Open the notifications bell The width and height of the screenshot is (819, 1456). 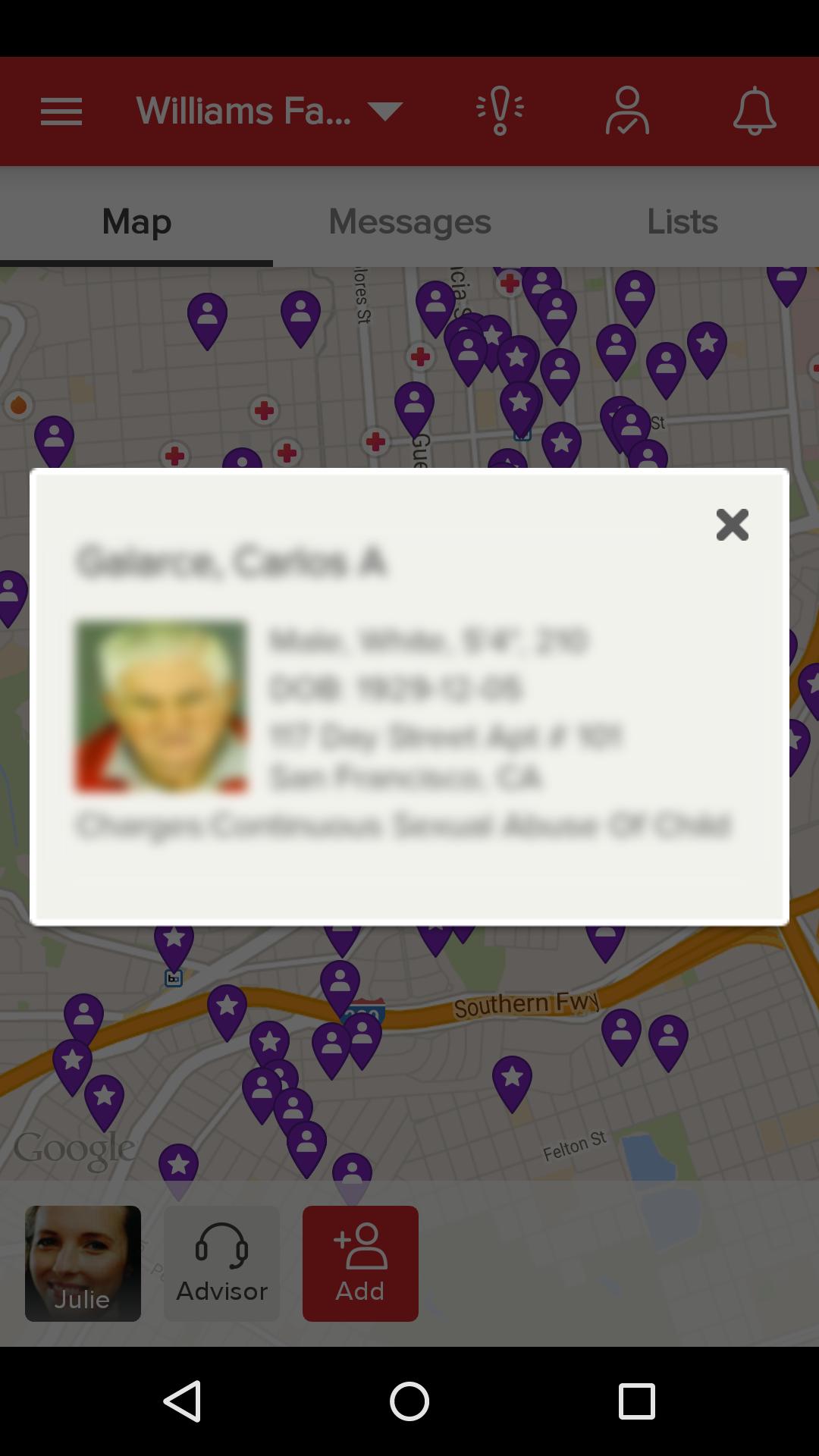point(755,111)
